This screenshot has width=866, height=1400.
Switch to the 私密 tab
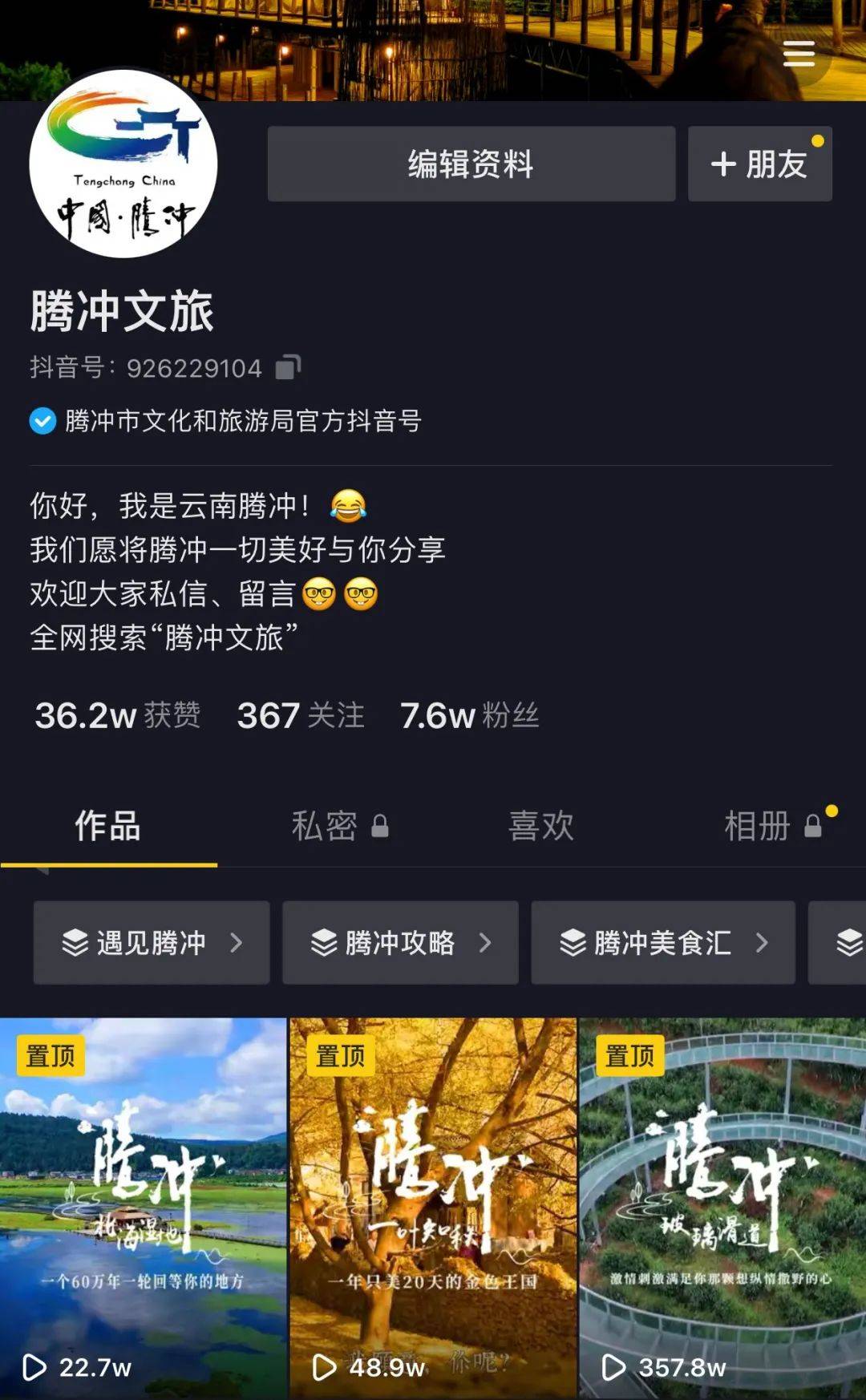point(340,826)
